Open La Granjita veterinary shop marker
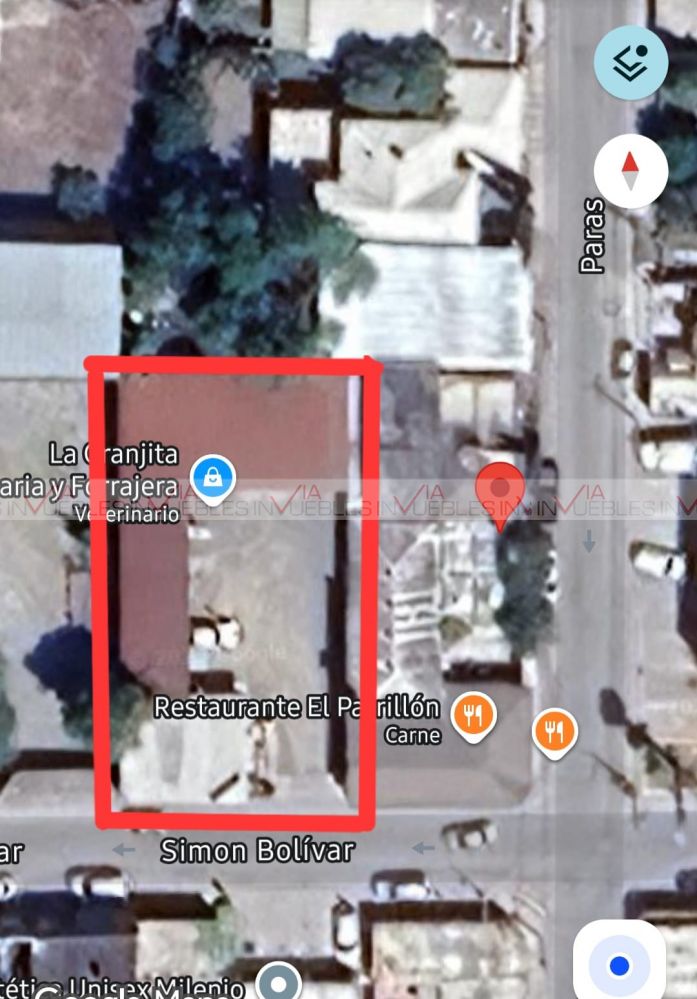Image resolution: width=697 pixels, height=999 pixels. point(213,478)
